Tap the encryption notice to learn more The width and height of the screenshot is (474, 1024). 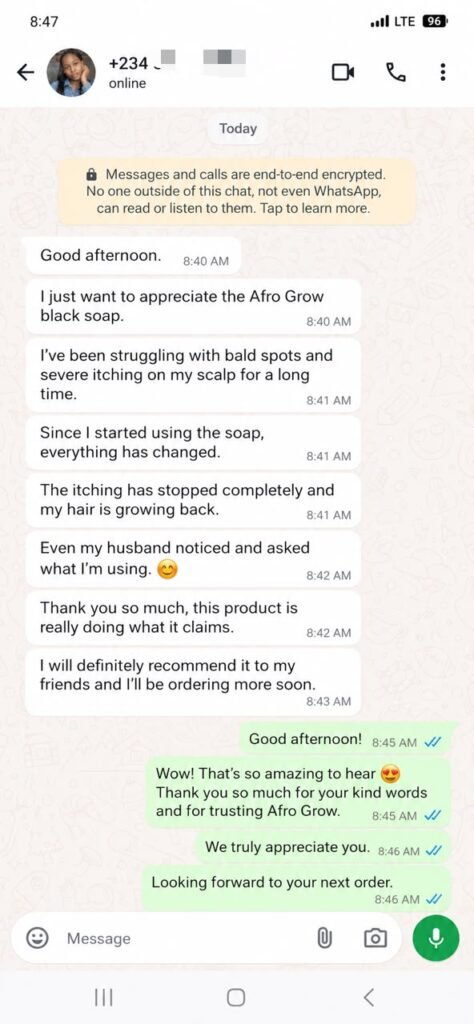(236, 192)
